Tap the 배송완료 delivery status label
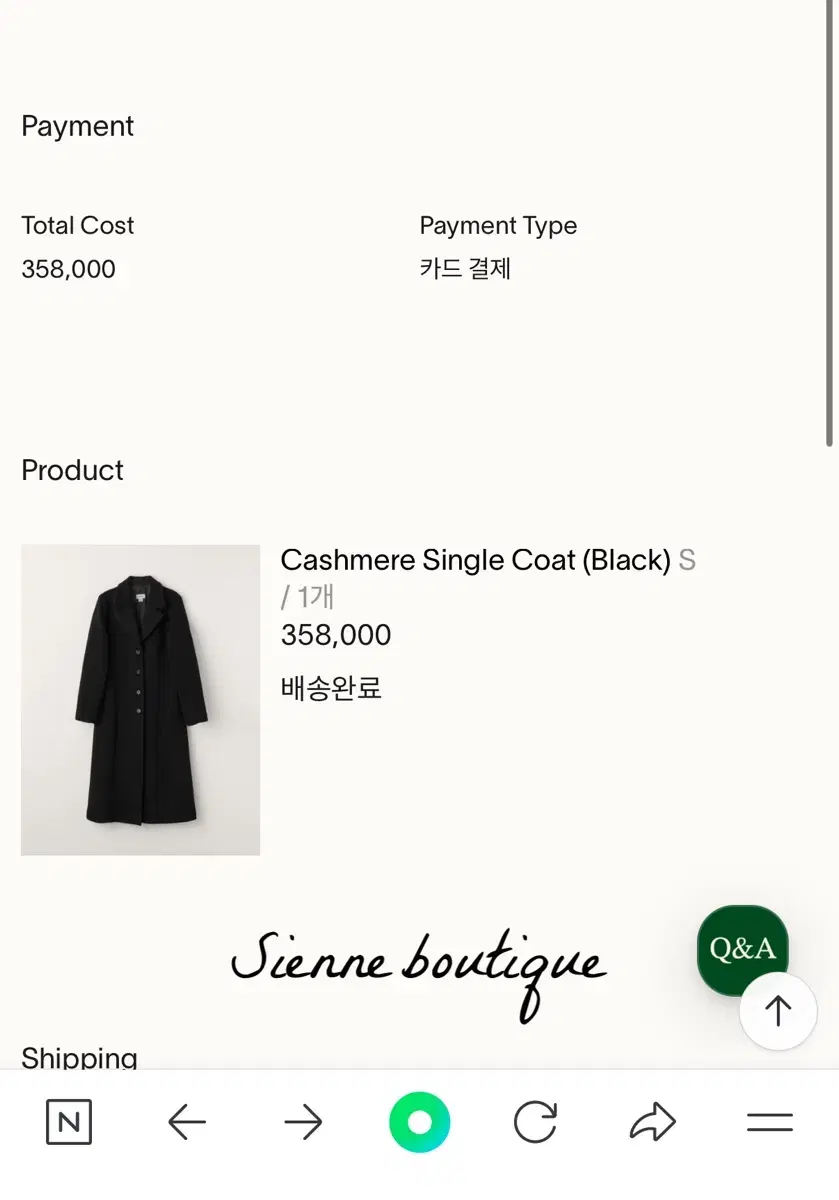839x1200 pixels. click(x=333, y=688)
